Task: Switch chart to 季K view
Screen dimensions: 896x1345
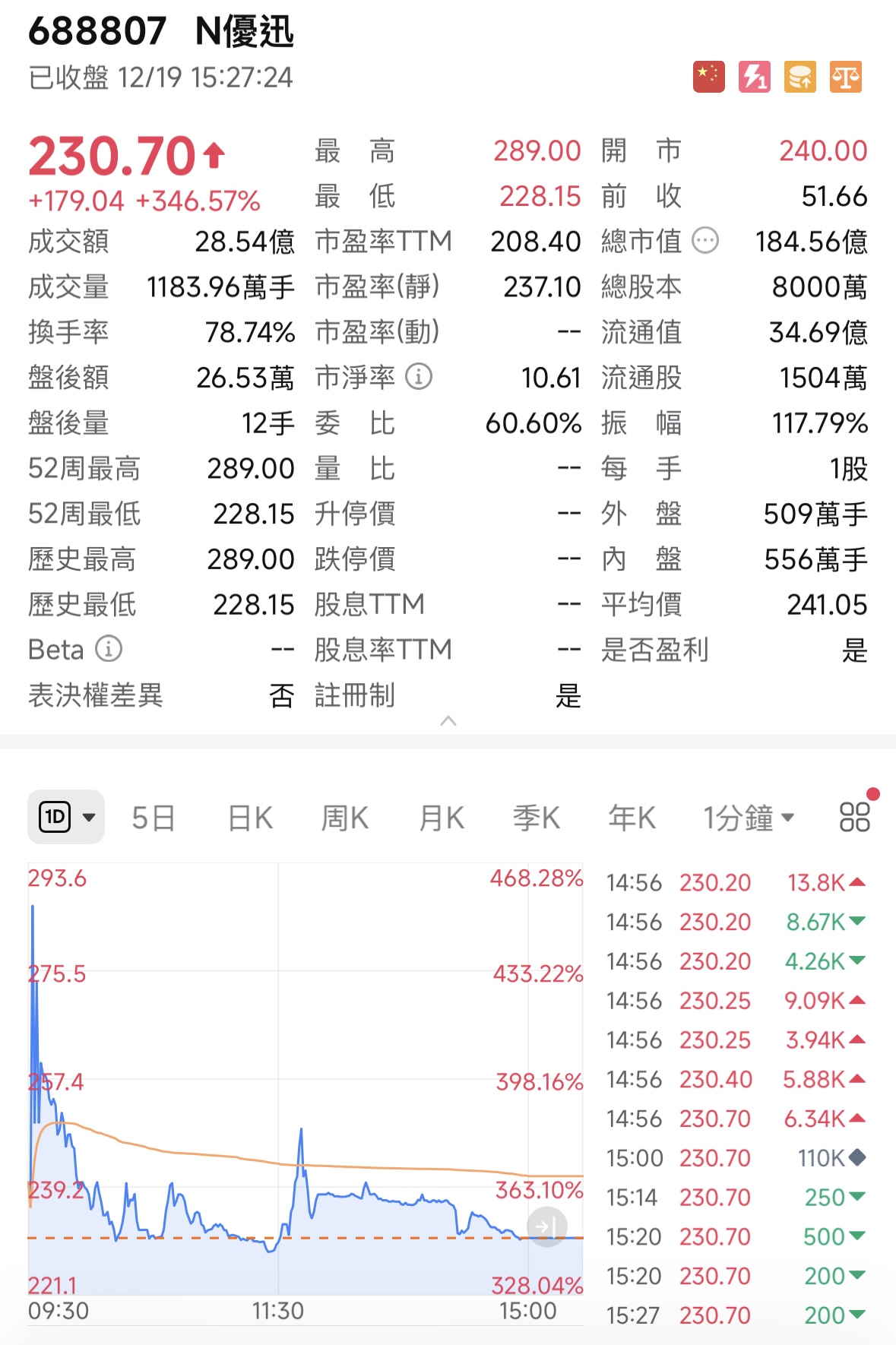Action: click(537, 818)
